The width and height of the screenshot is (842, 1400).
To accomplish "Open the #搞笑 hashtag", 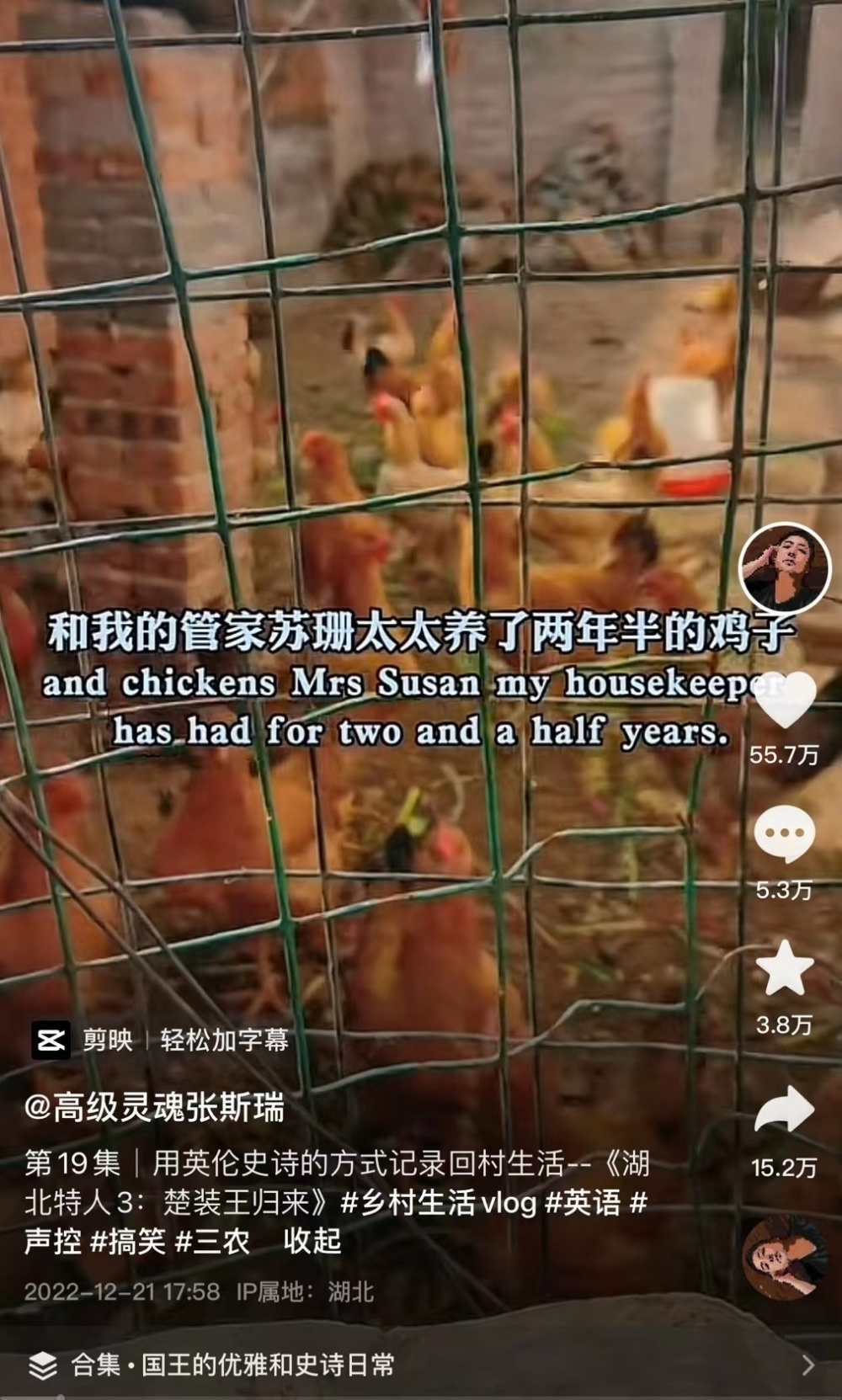I will tap(127, 1241).
